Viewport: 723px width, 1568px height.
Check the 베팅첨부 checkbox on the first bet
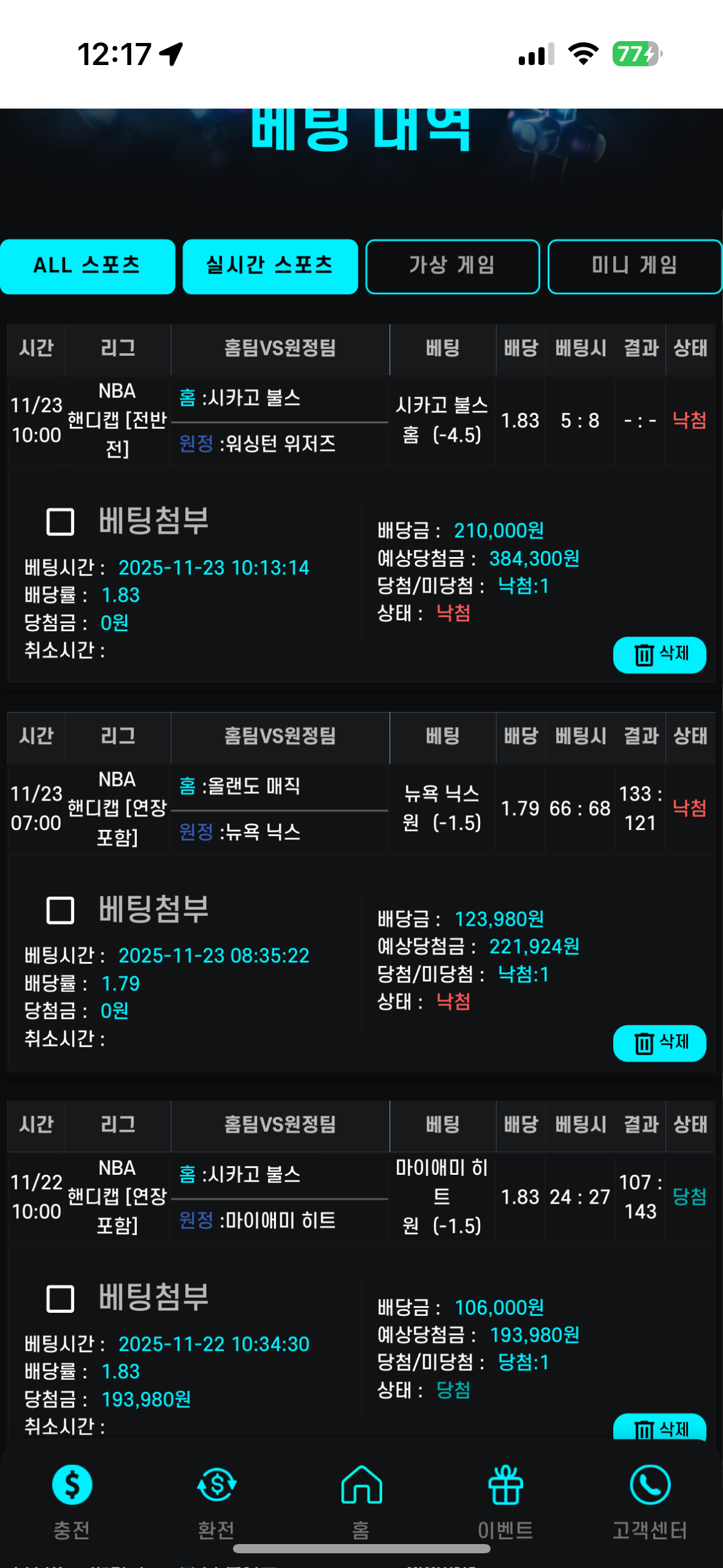59,523
